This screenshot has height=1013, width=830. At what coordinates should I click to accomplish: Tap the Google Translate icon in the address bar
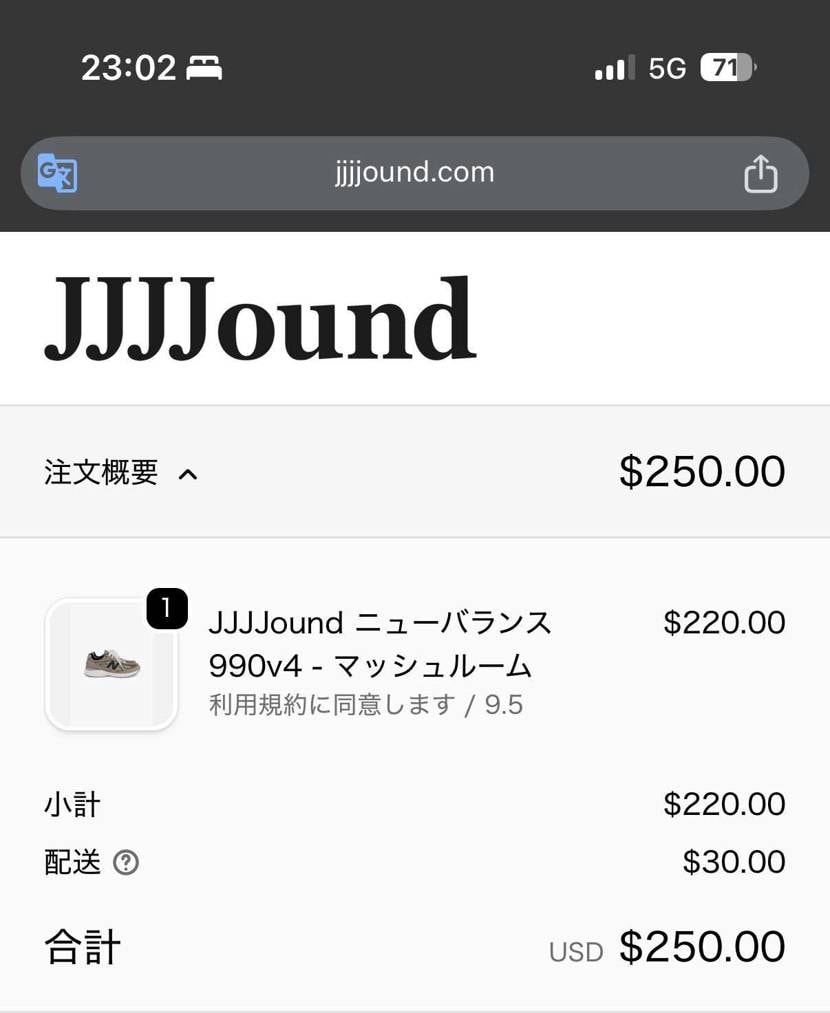(x=57, y=173)
